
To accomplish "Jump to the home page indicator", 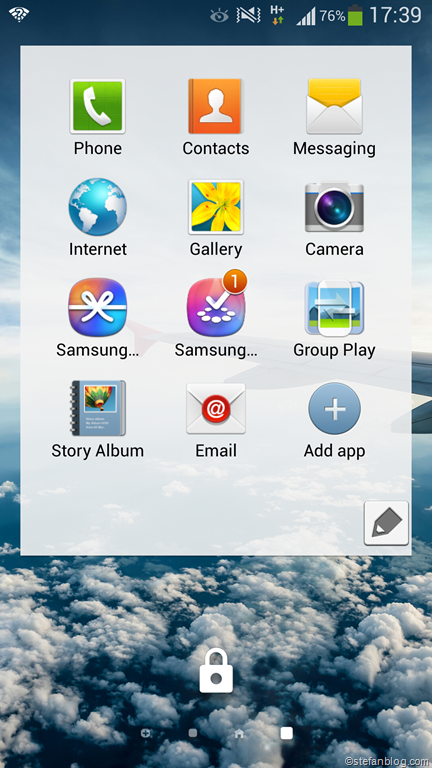I will [x=239, y=733].
